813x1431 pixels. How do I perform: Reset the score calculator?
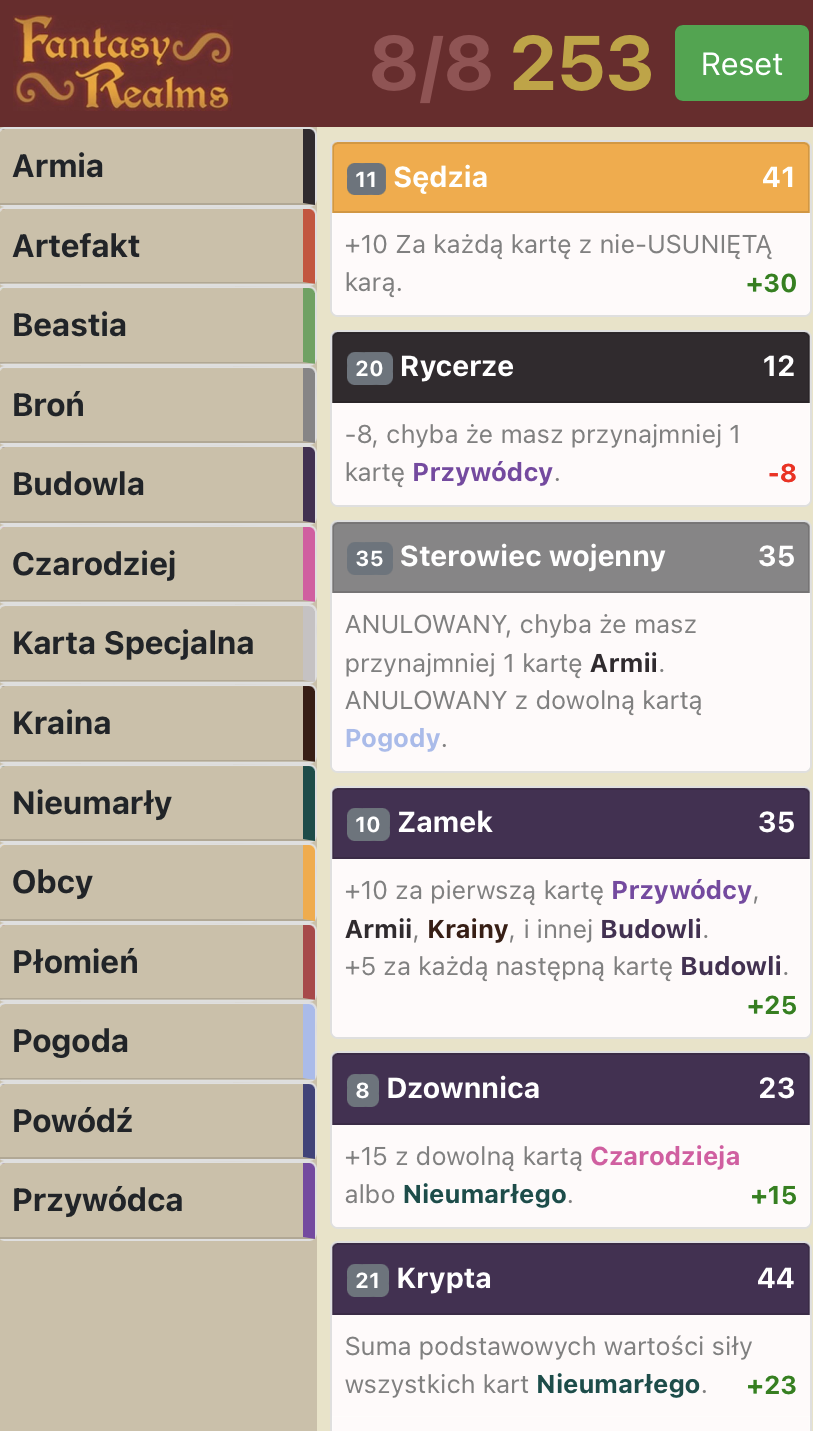pyautogui.click(x=741, y=64)
